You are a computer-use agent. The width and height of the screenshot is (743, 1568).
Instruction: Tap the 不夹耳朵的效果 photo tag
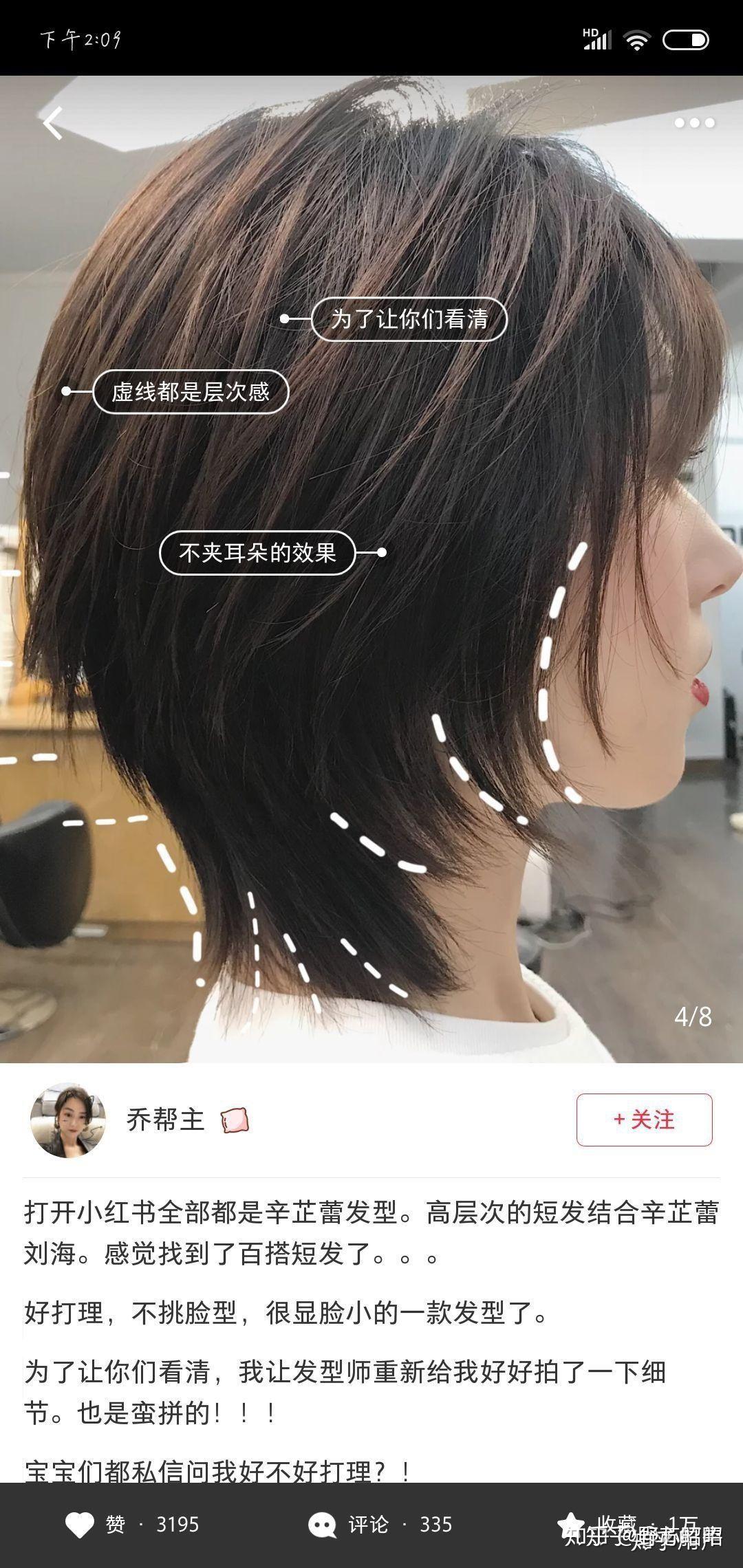click(257, 552)
